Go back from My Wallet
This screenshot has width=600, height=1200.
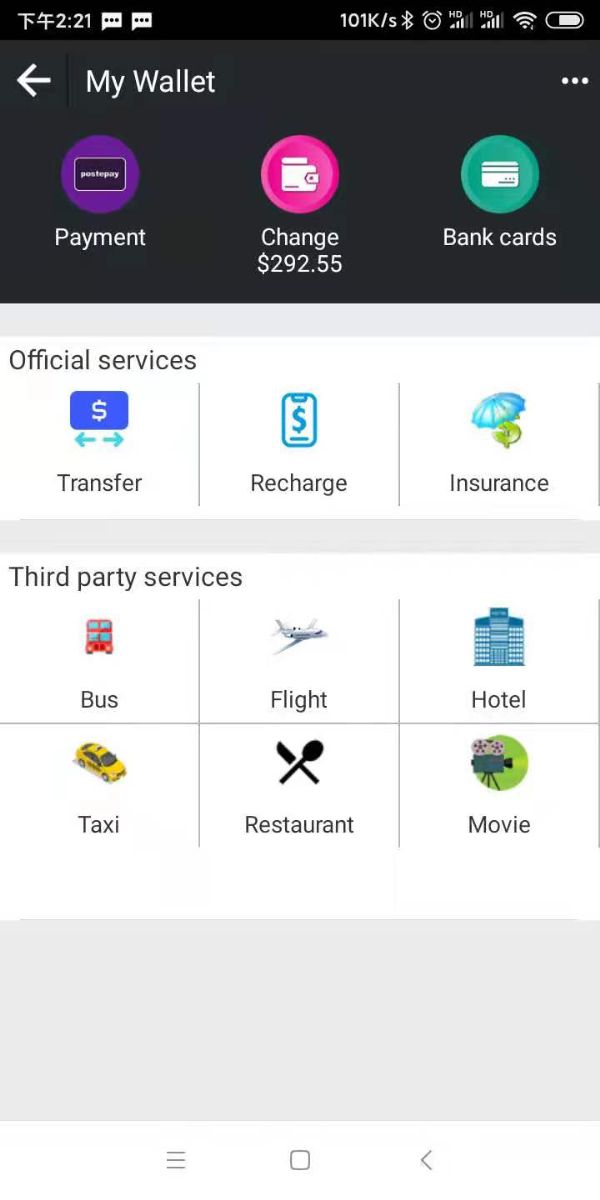point(34,81)
